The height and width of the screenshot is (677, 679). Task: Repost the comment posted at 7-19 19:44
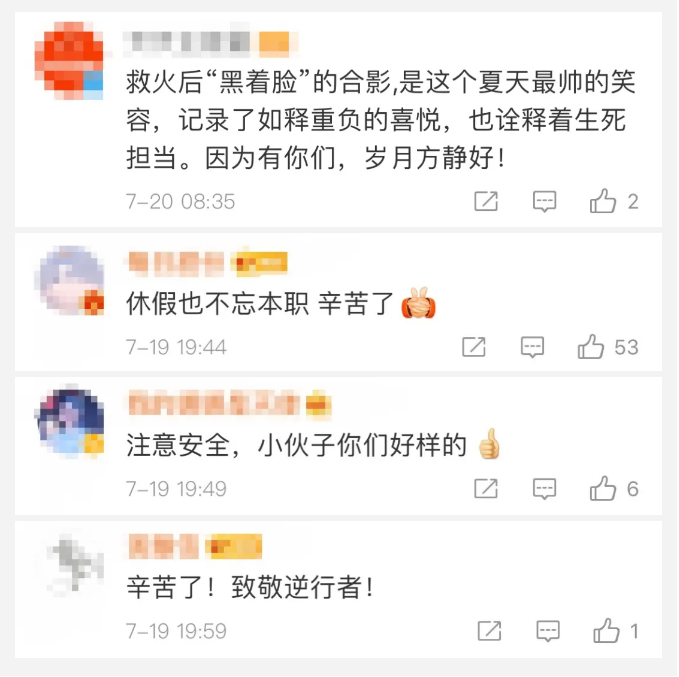coord(474,347)
